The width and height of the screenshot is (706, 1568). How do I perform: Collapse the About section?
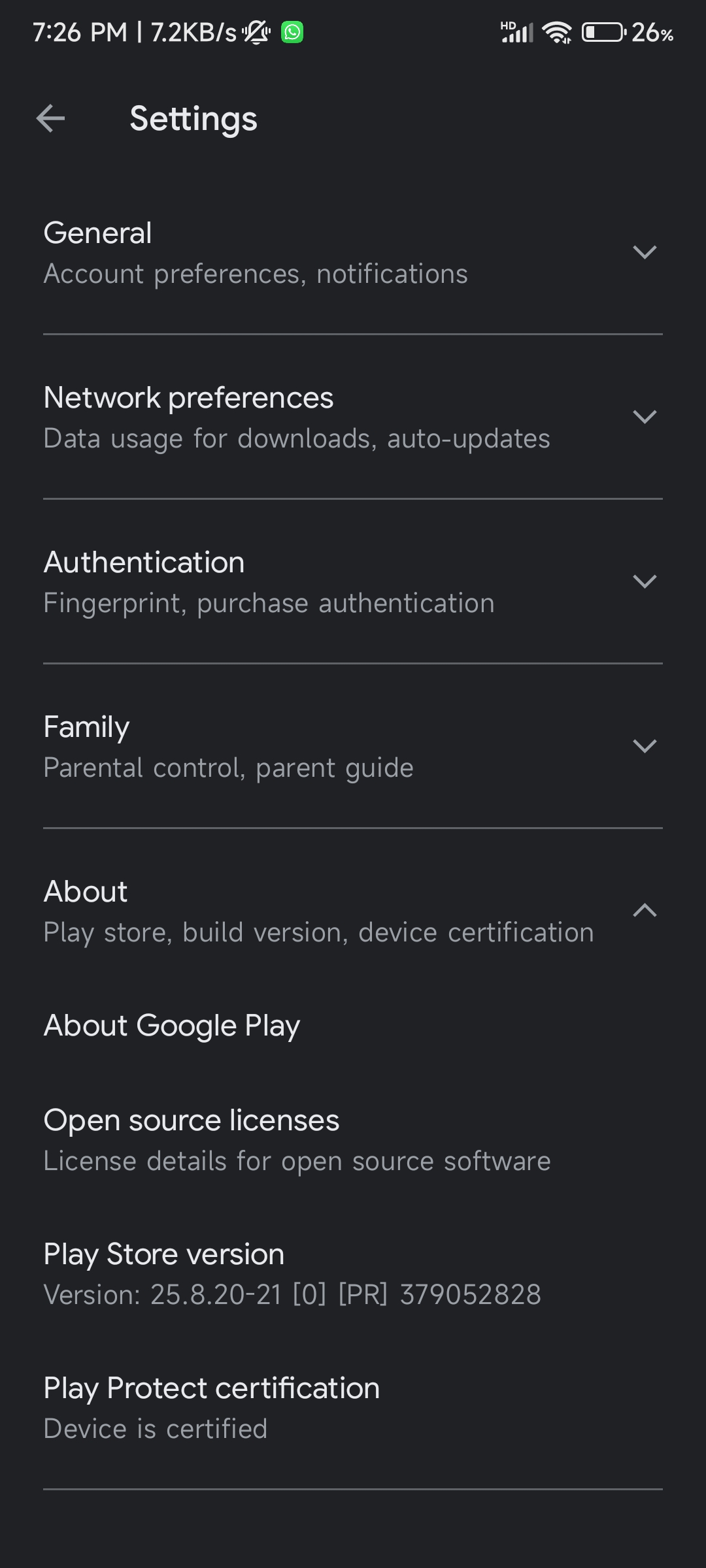(x=353, y=911)
